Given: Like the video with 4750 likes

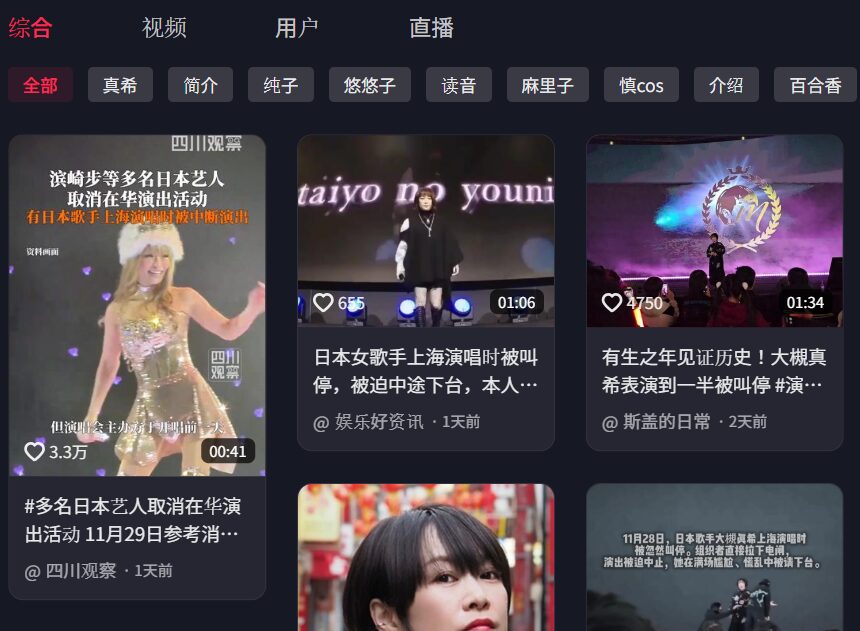Looking at the screenshot, I should click(x=612, y=302).
